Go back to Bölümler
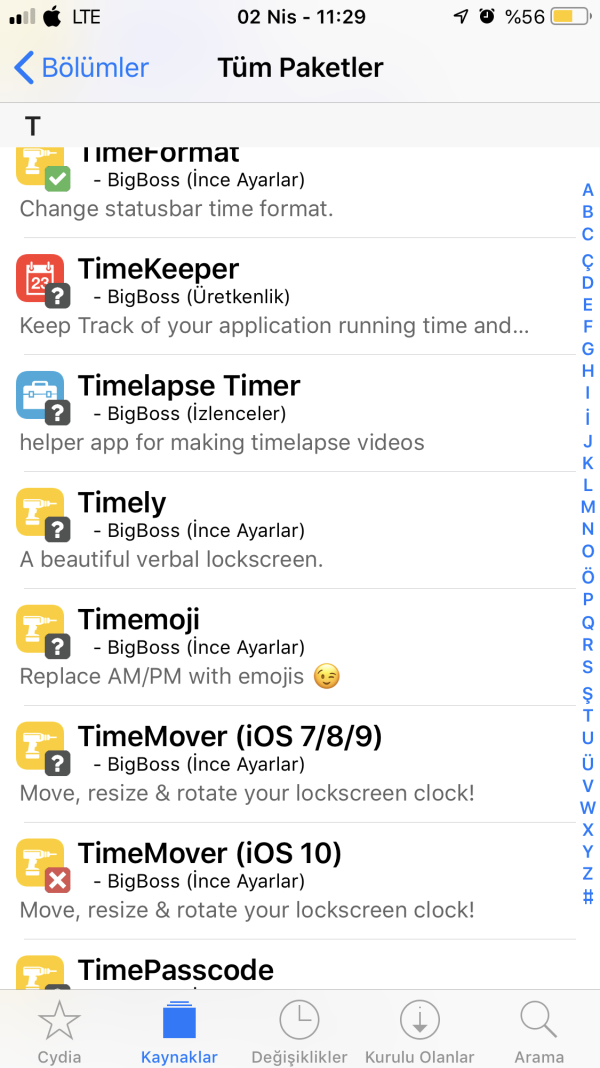This screenshot has width=600, height=1068. click(82, 68)
